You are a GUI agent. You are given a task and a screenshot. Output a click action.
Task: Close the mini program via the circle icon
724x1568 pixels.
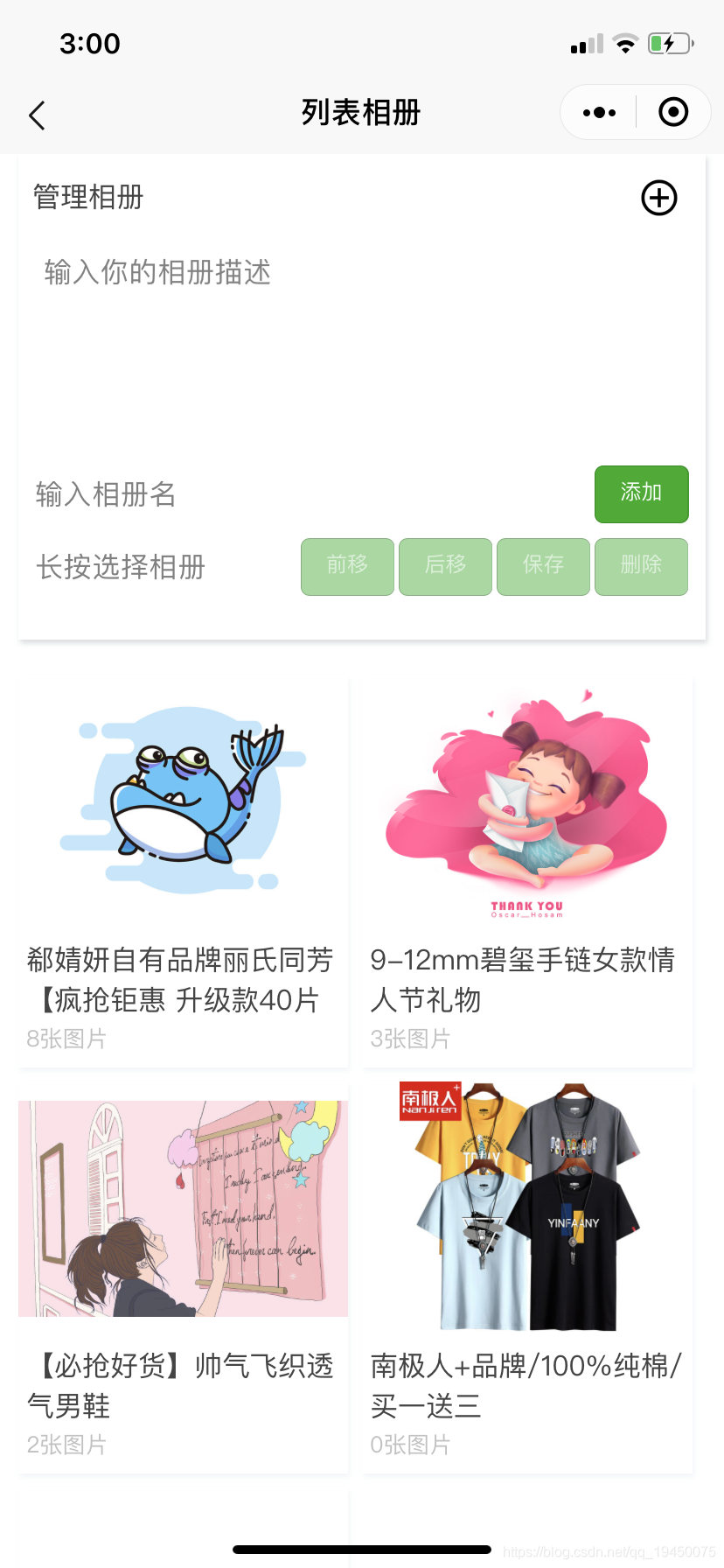tap(673, 112)
